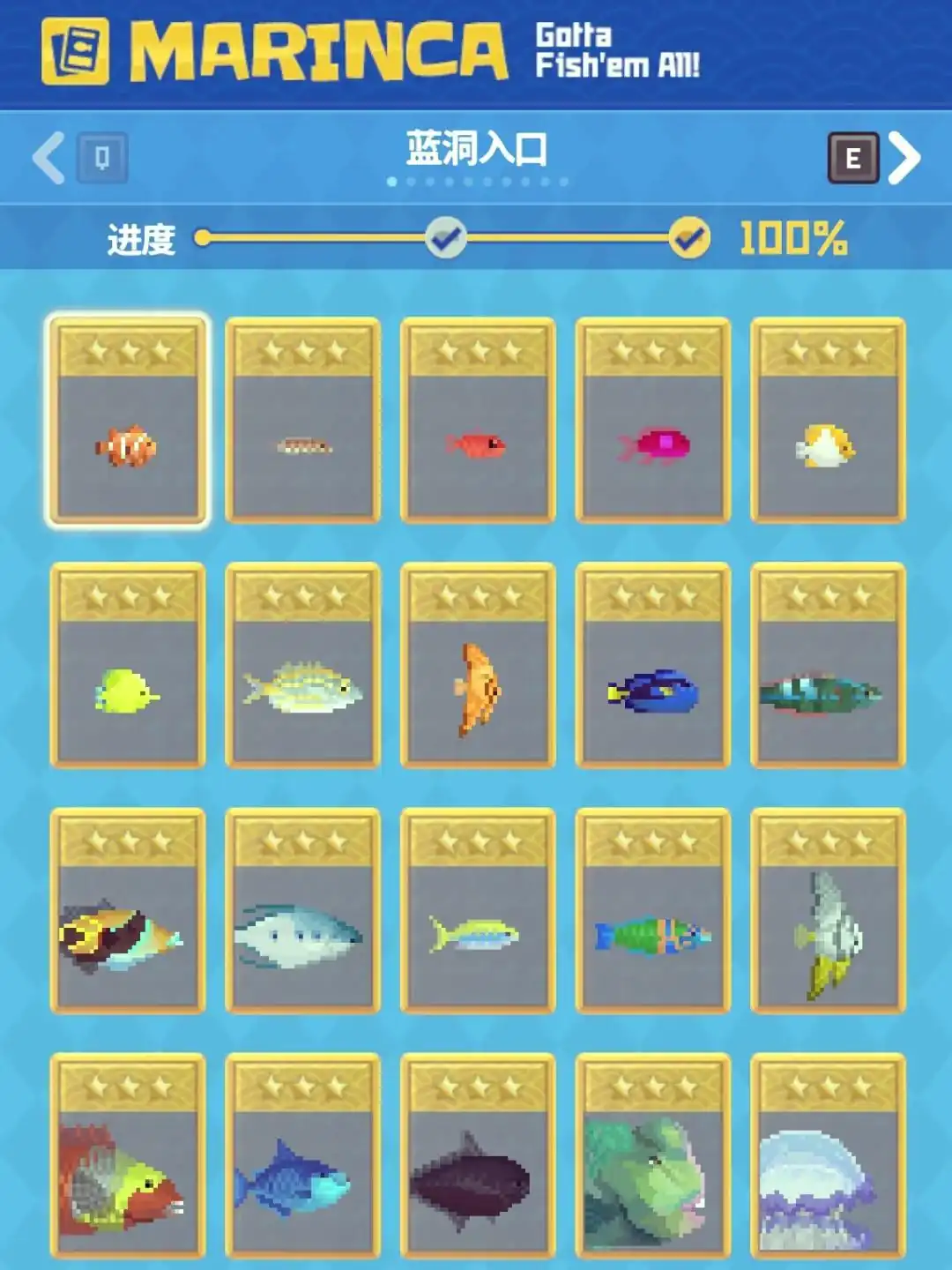This screenshot has width=952, height=1270.
Task: Open the tall white batfish card
Action: pos(828,911)
